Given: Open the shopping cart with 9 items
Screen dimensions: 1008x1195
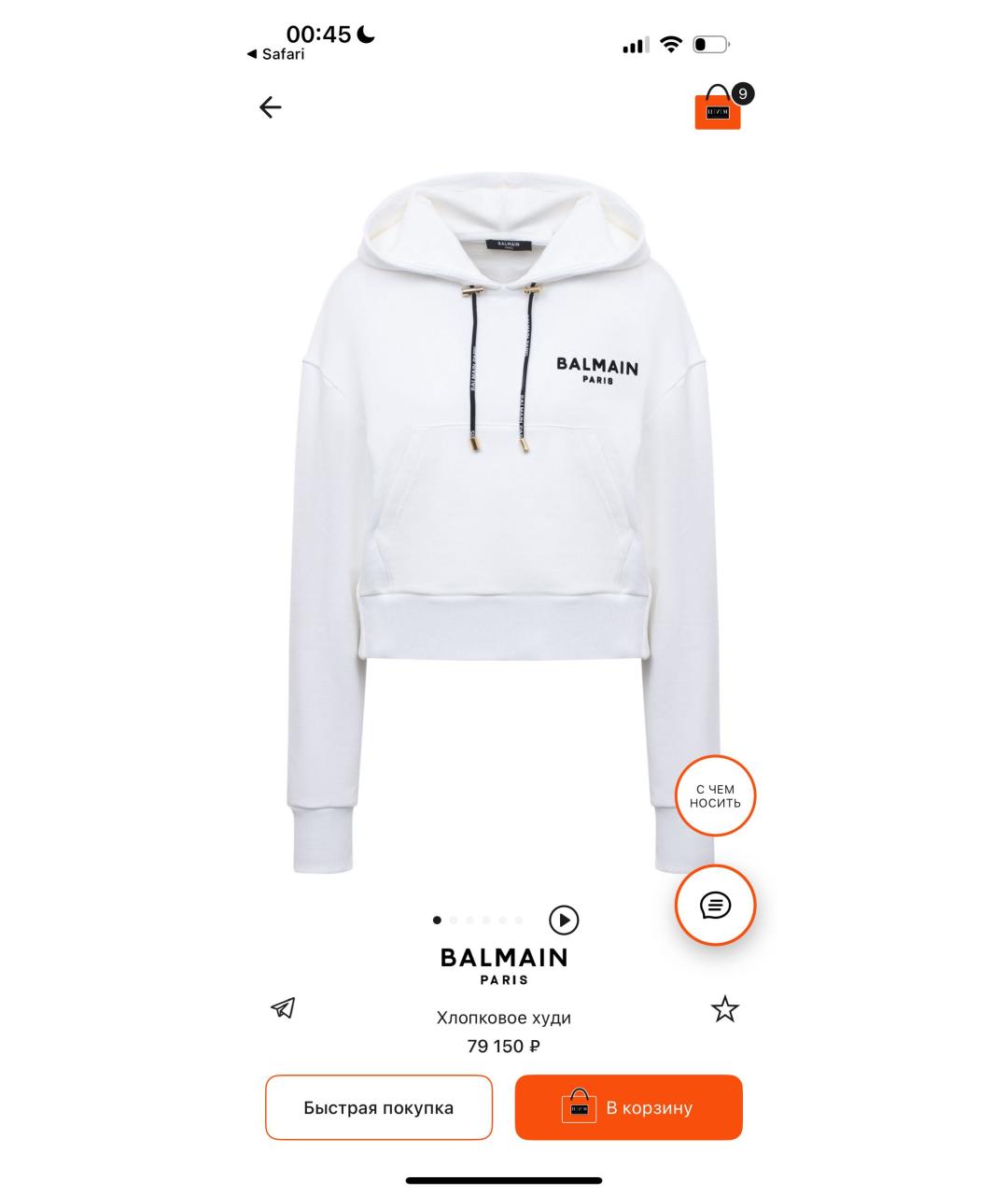Looking at the screenshot, I should tap(719, 107).
